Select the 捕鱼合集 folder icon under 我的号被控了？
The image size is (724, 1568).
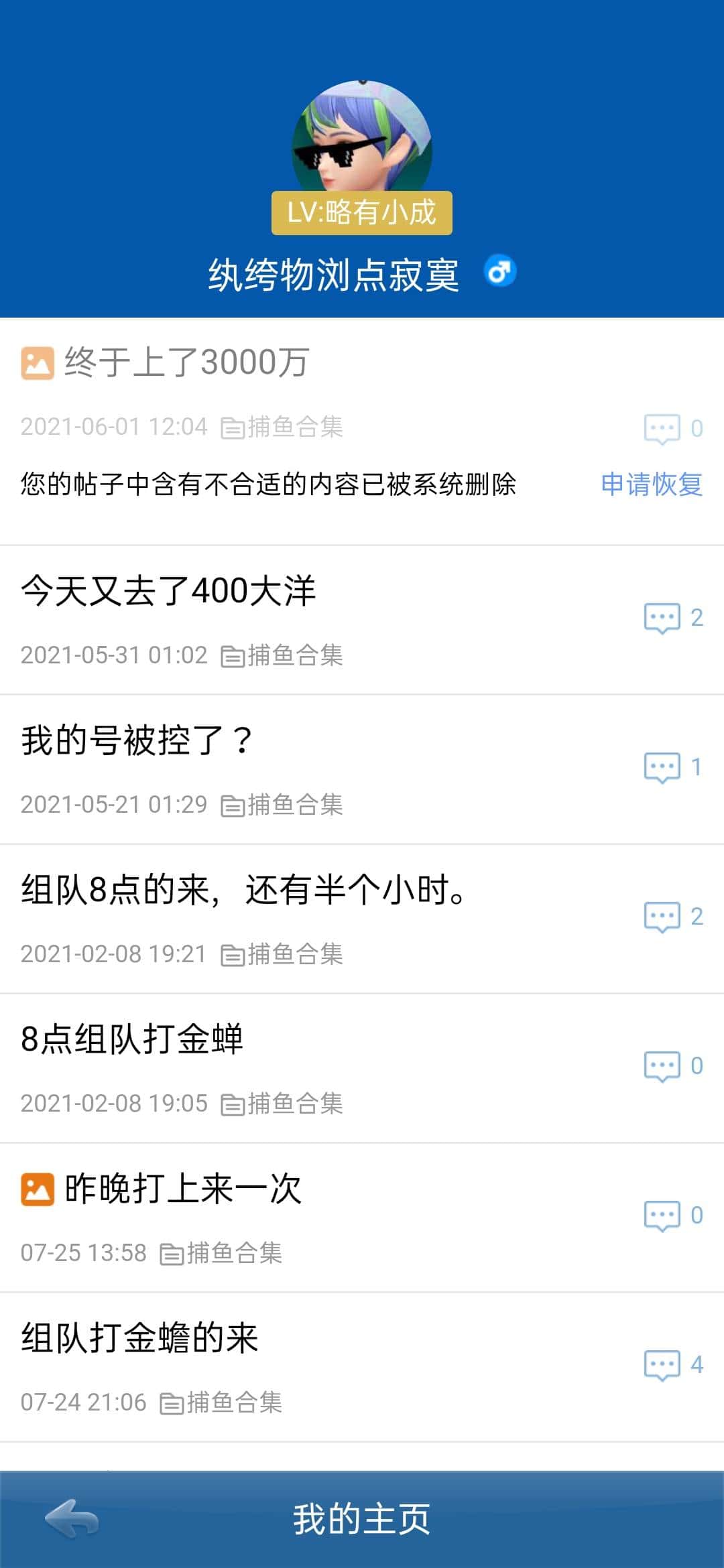[231, 805]
